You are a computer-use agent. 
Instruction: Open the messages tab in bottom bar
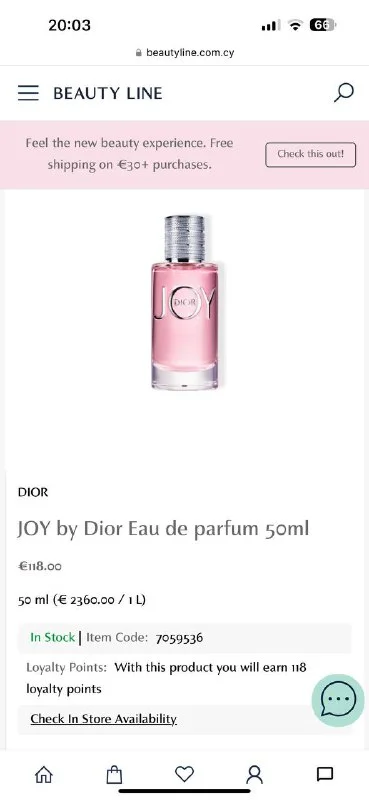point(325,774)
